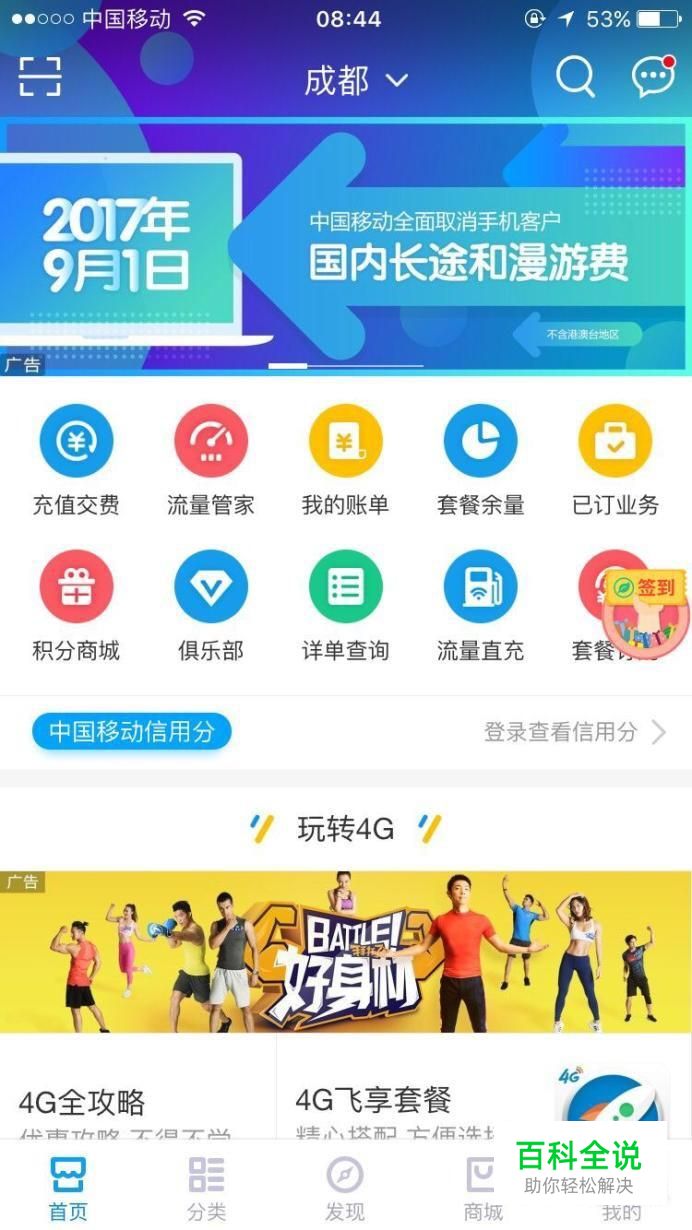The image size is (692, 1230).
Task: Open the messages chat bubble icon
Action: tap(653, 76)
